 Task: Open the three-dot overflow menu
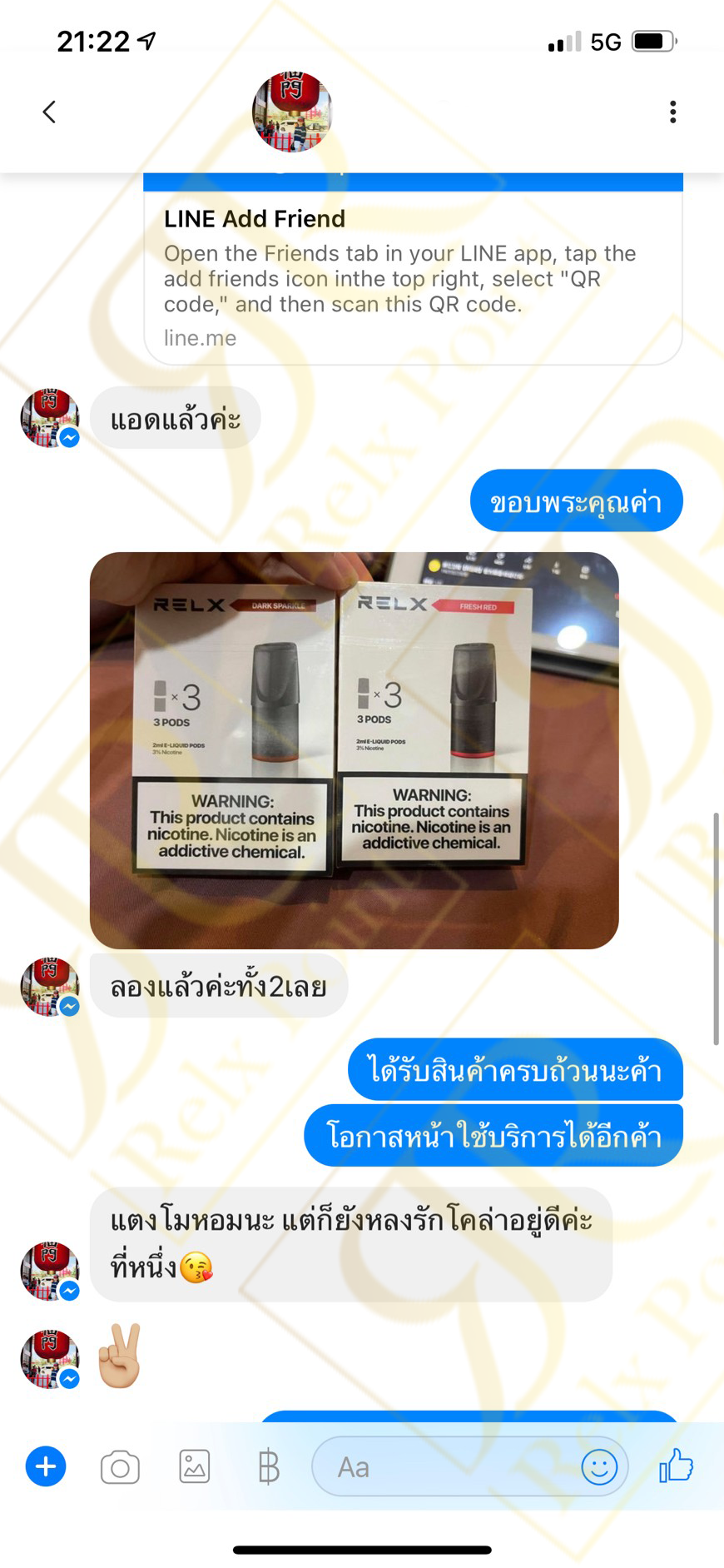coord(672,112)
